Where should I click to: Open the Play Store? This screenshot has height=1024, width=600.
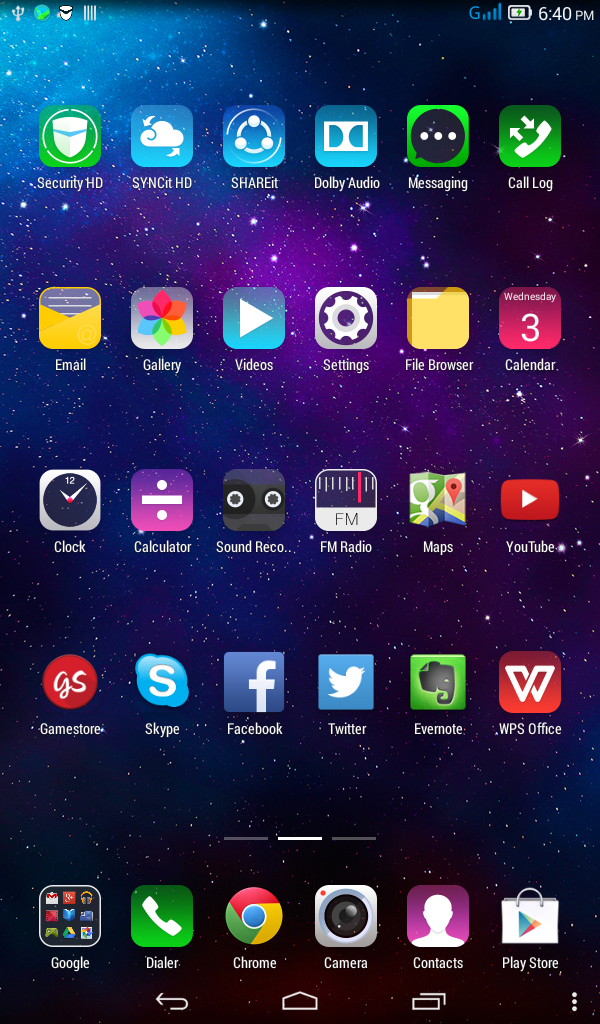click(x=530, y=916)
